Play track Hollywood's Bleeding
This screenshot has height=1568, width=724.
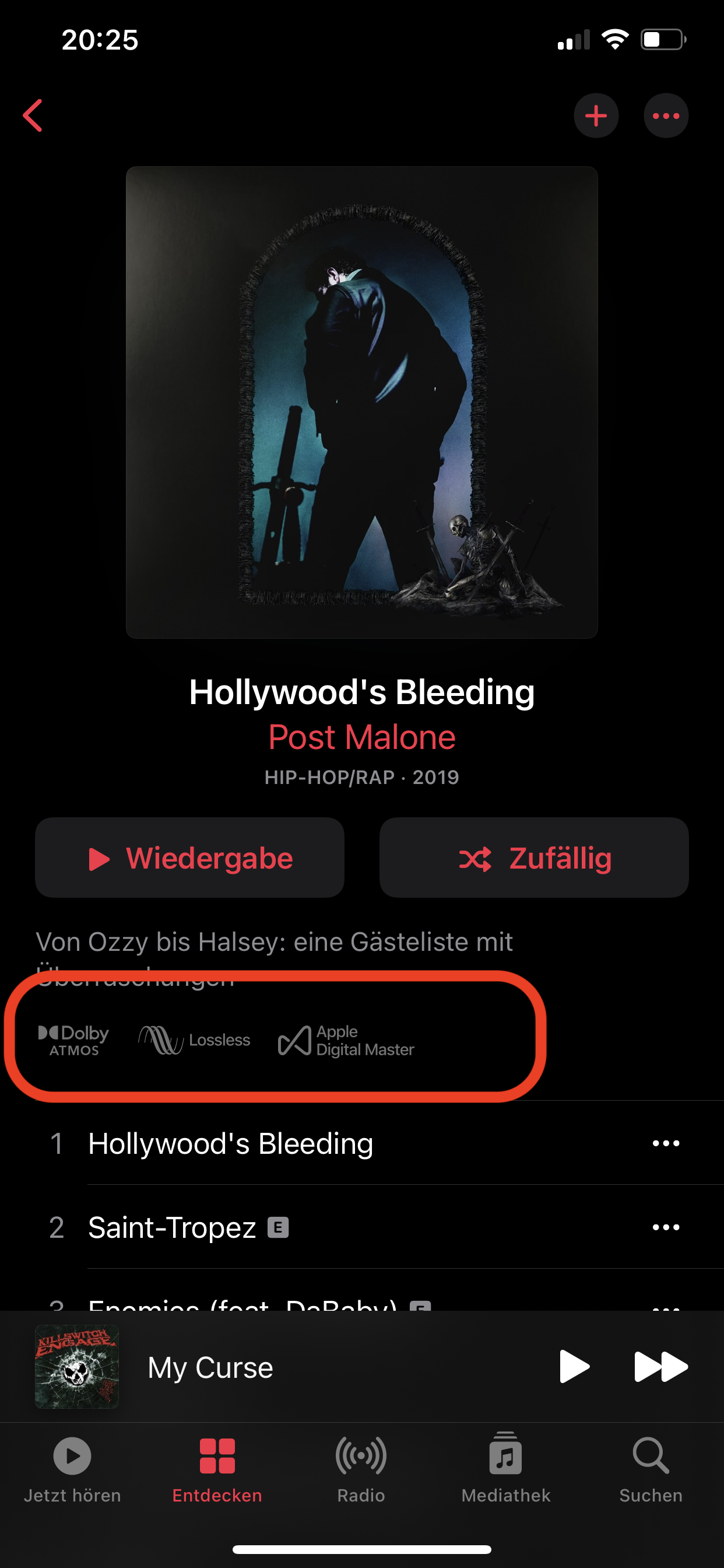pos(231,1144)
